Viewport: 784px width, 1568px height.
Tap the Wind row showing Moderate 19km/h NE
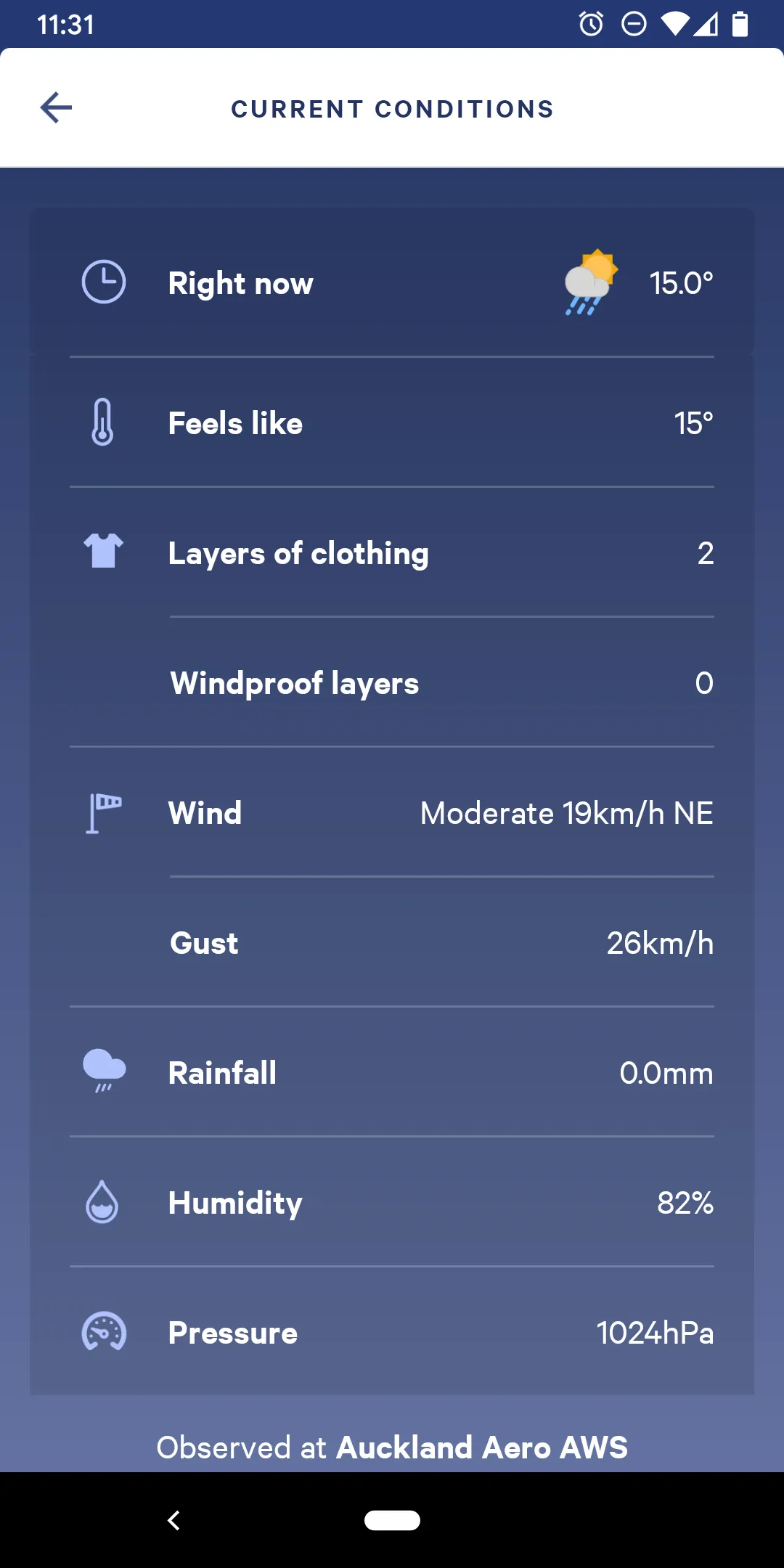(x=392, y=813)
